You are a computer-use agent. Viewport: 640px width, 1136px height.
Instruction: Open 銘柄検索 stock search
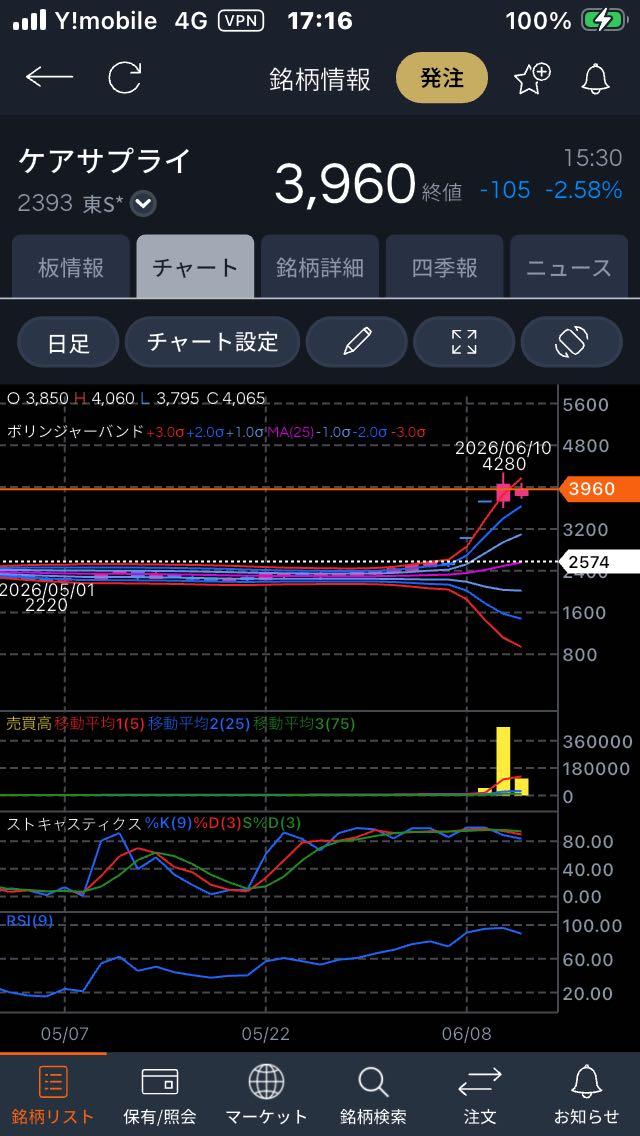coord(373,1095)
